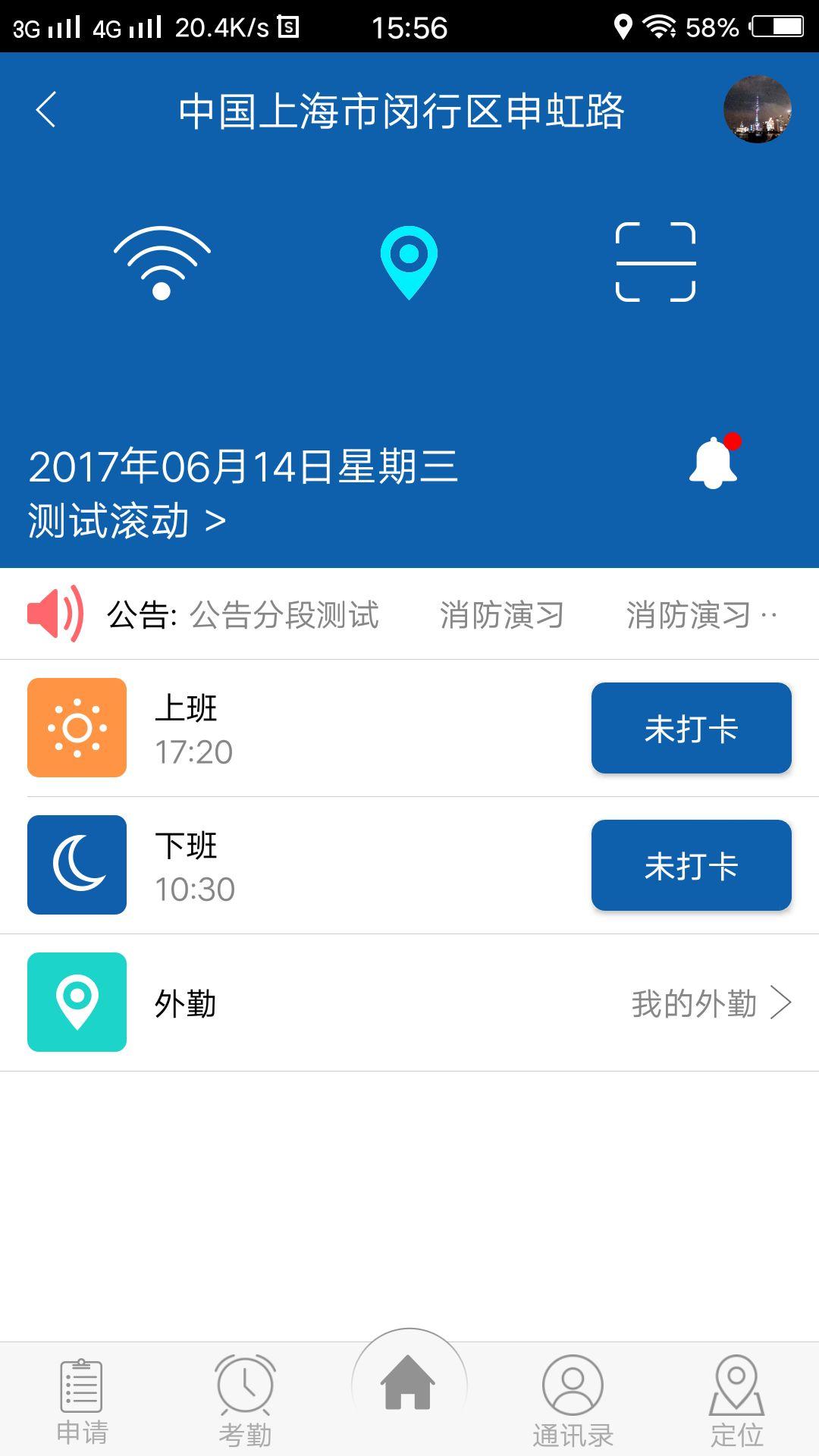Click the green 外勤 location icon
819x1456 pixels.
[x=77, y=1002]
